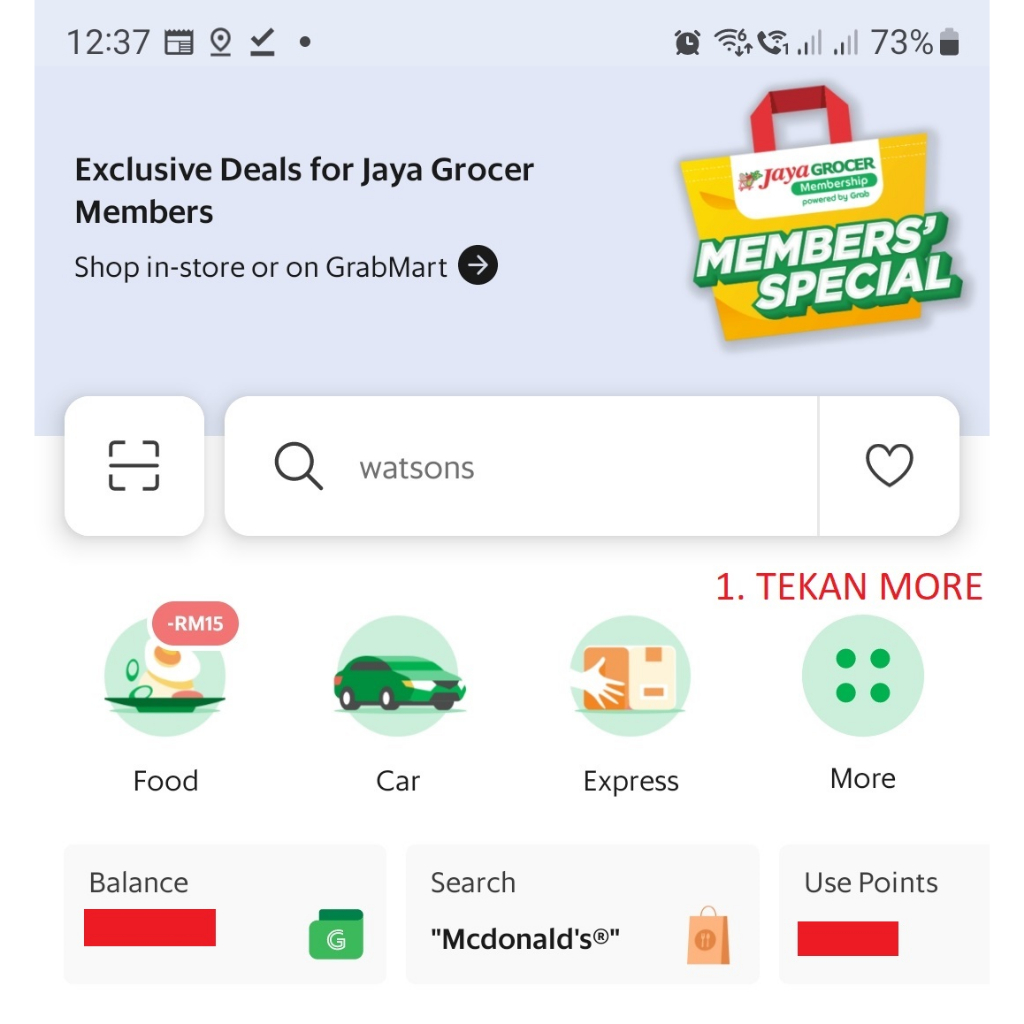Open the QR scan icon
The width and height of the screenshot is (1024, 1024).
tap(134, 466)
